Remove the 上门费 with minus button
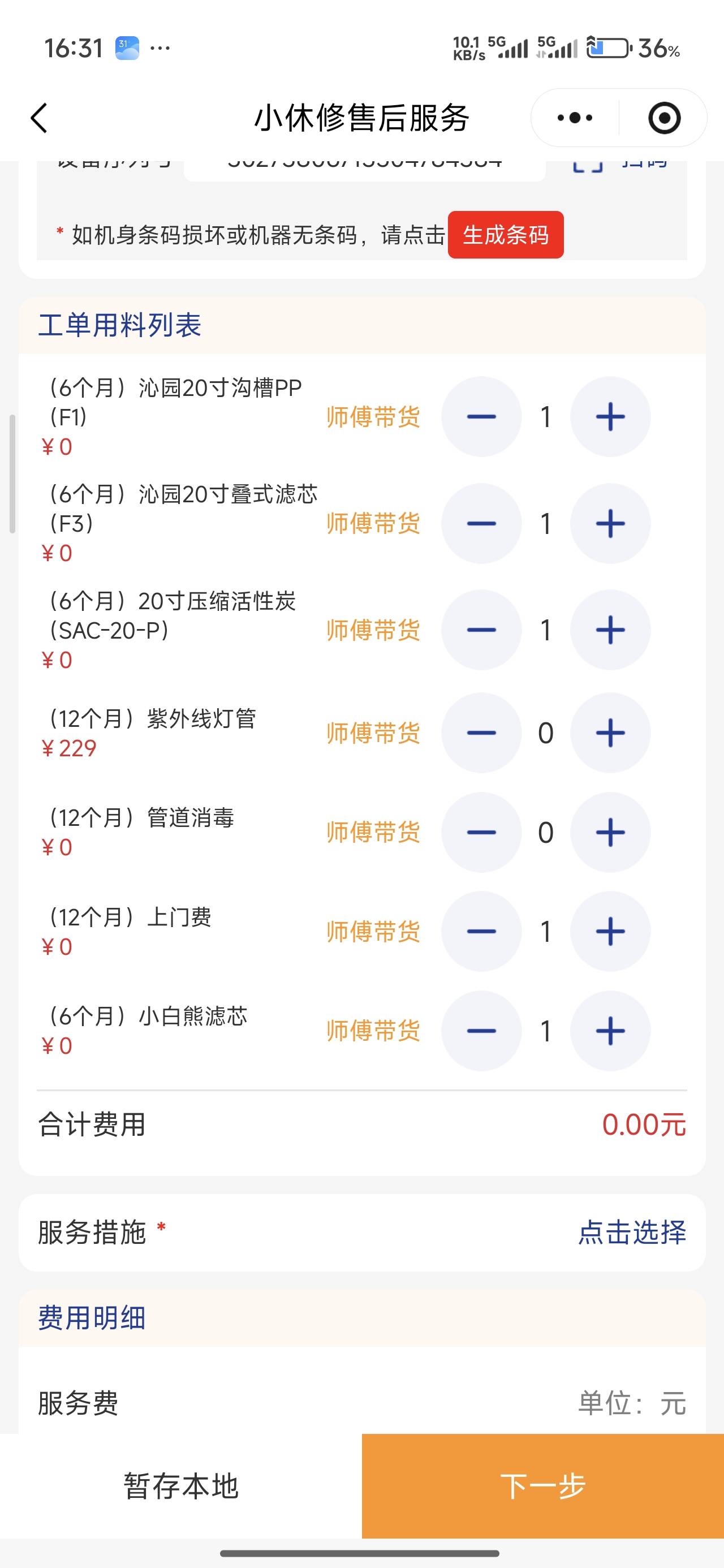The image size is (724, 1568). coord(481,931)
